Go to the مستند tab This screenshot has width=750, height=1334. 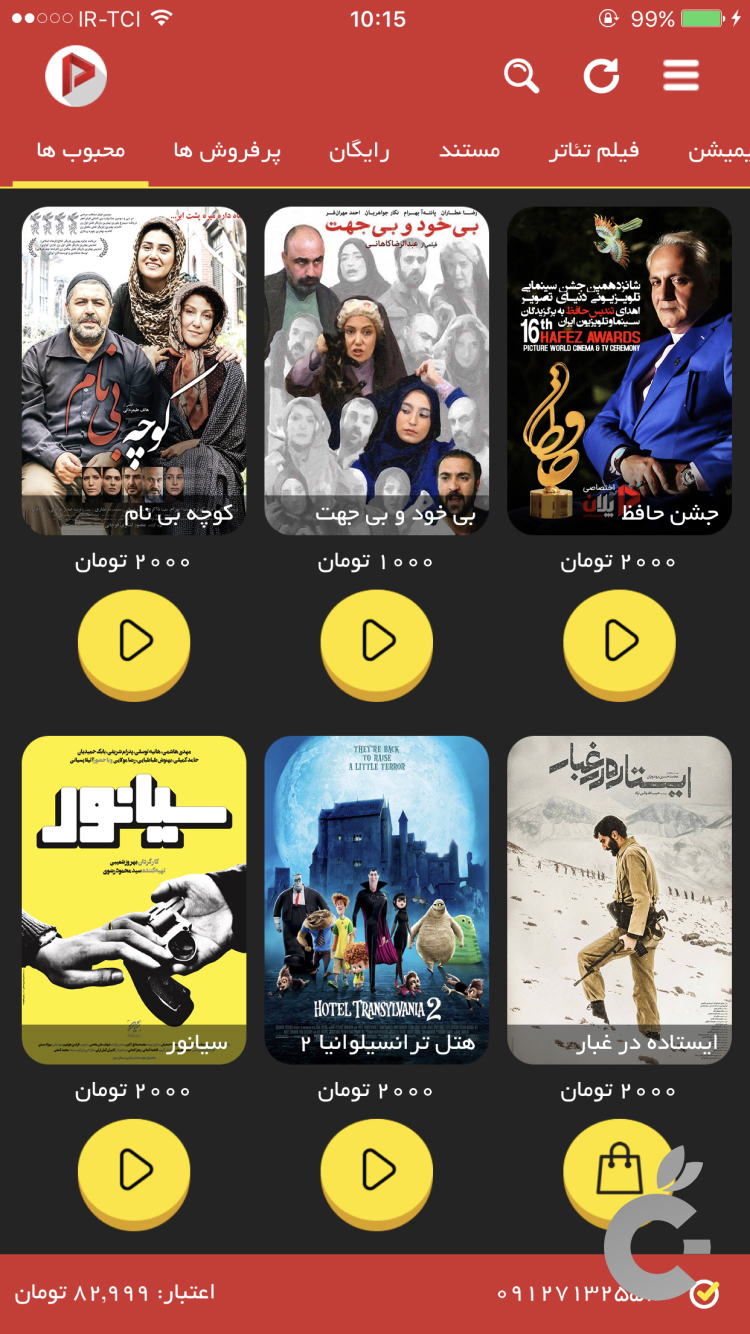click(x=469, y=151)
